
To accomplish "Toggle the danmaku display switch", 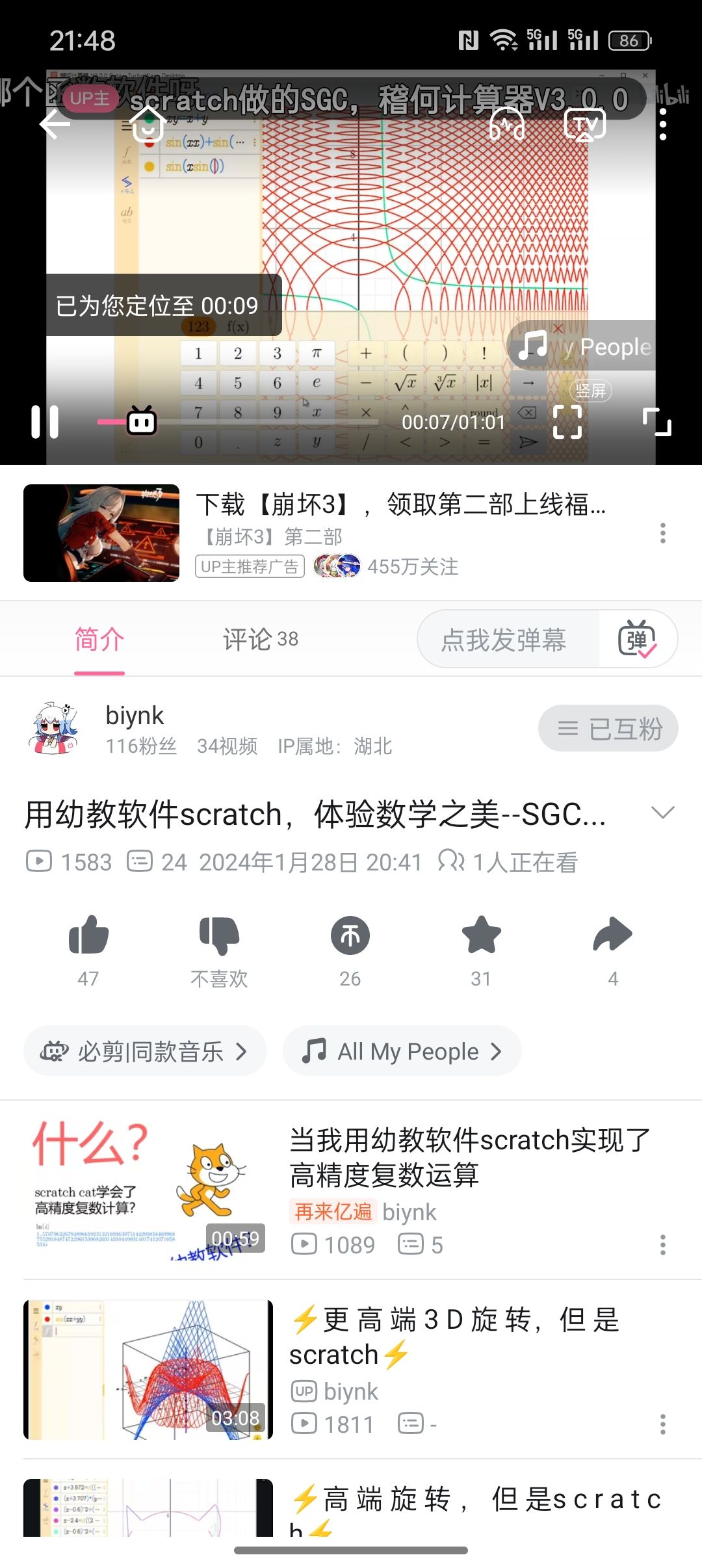I will click(x=637, y=640).
